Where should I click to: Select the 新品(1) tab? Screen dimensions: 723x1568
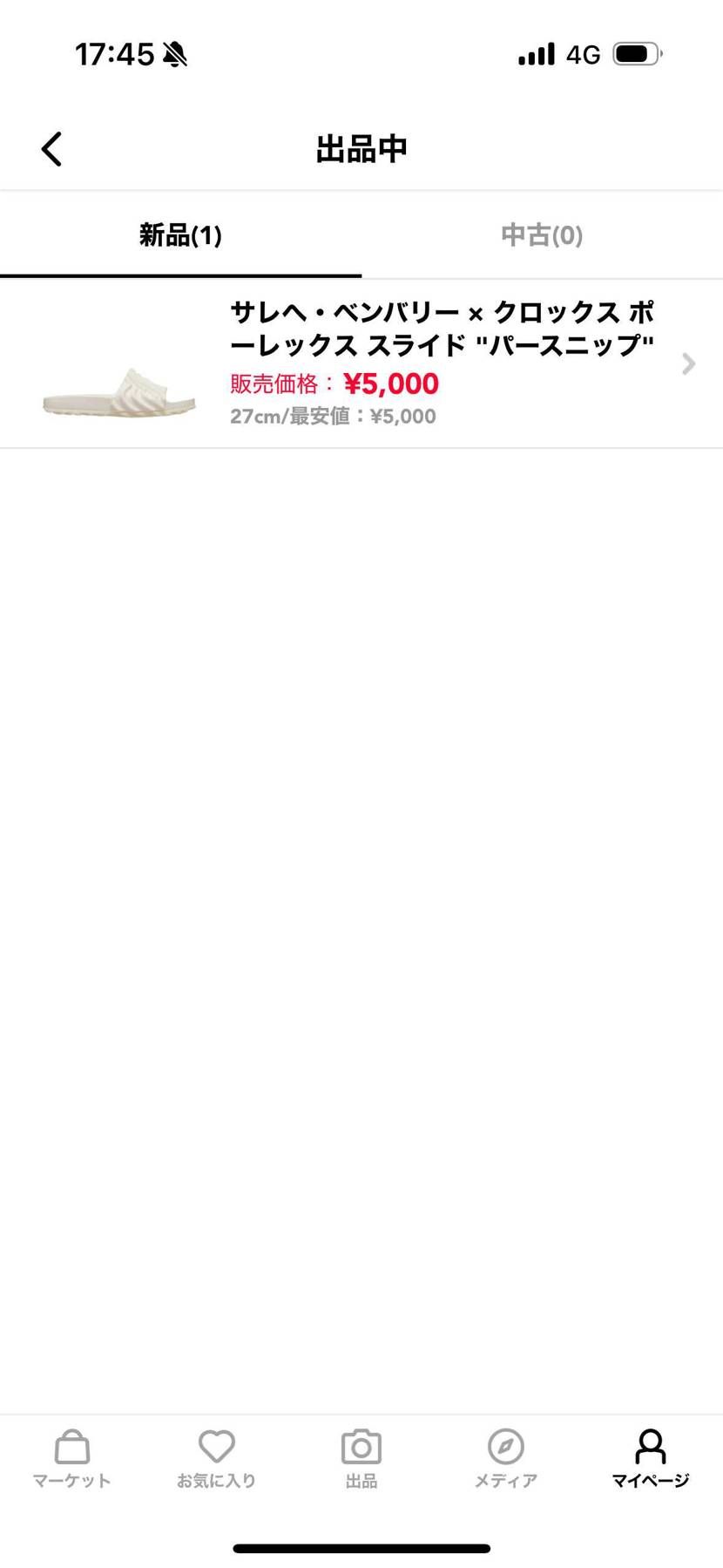point(180,235)
